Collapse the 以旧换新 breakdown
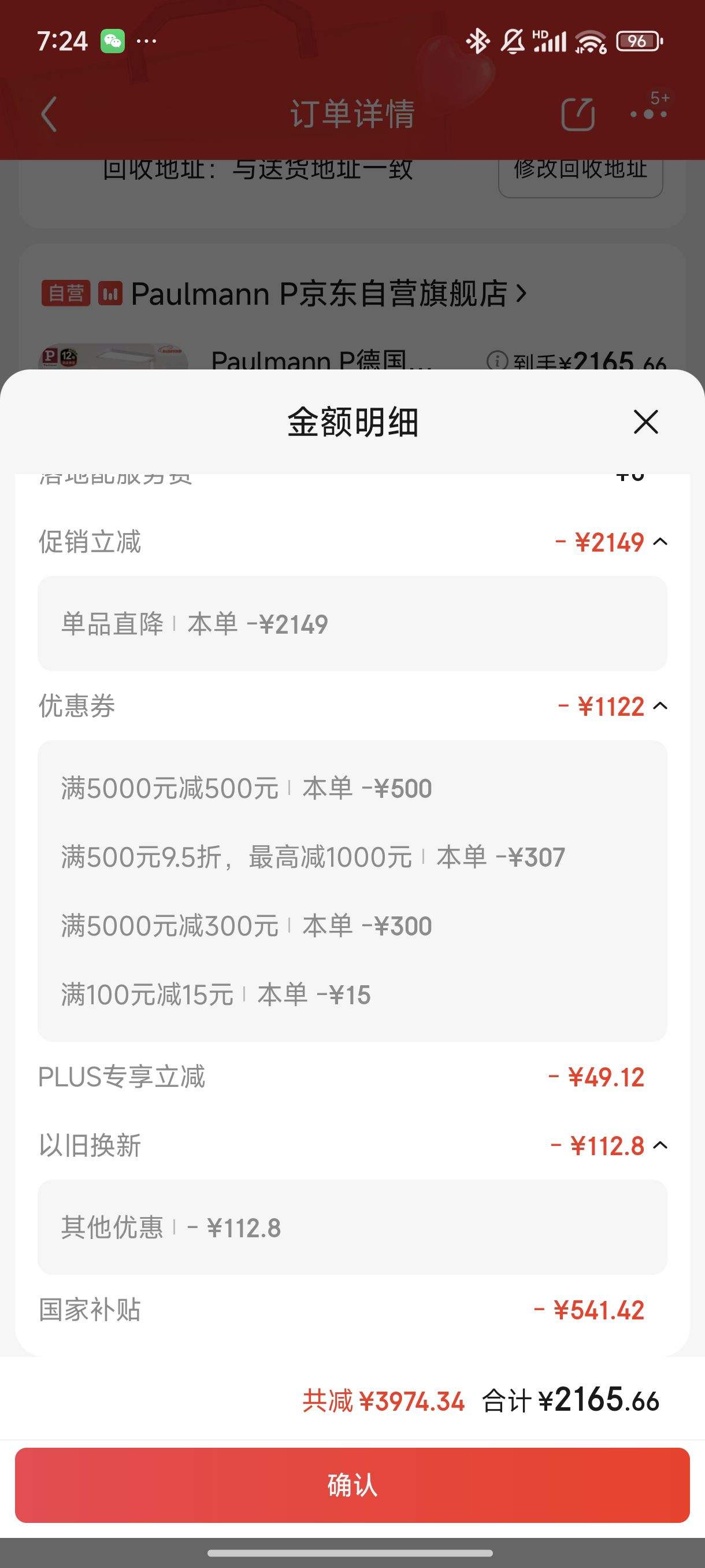Image resolution: width=705 pixels, height=1568 pixels. click(660, 1145)
